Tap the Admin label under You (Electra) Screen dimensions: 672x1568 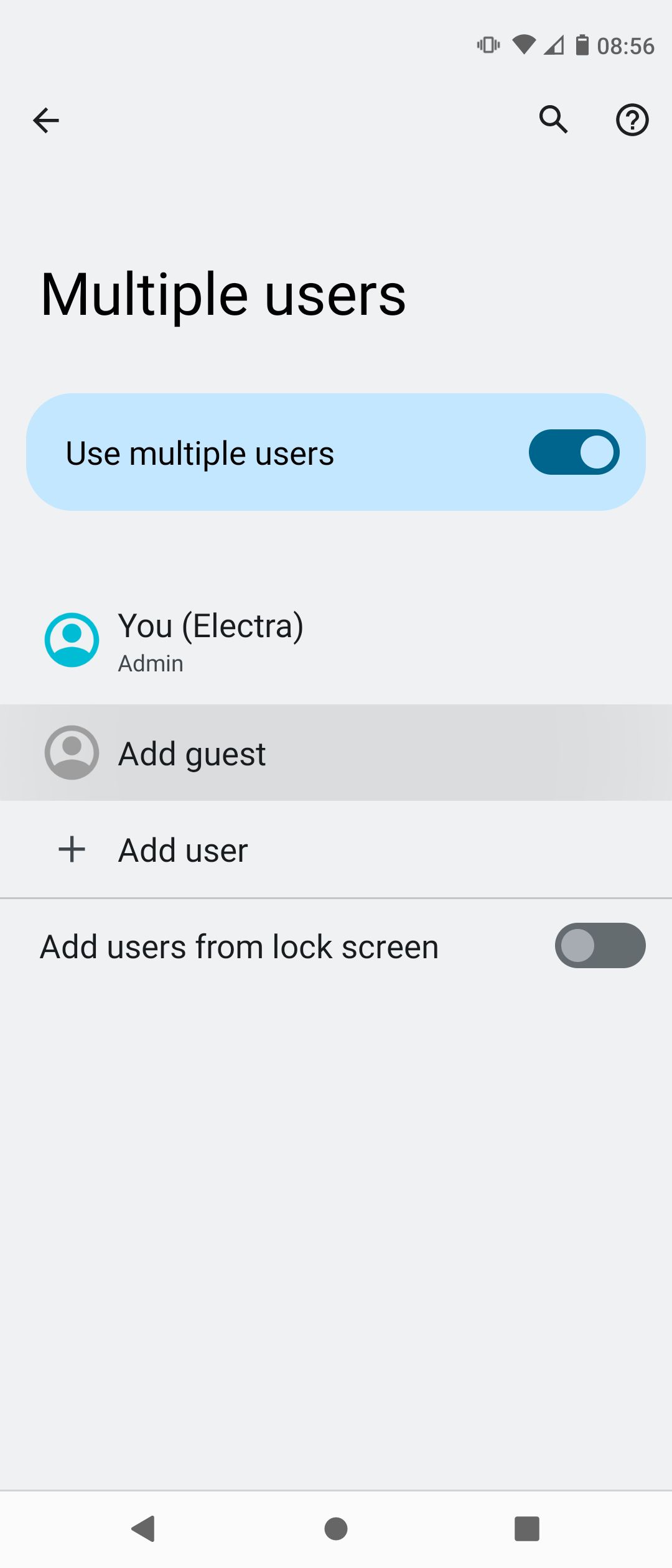click(x=151, y=663)
